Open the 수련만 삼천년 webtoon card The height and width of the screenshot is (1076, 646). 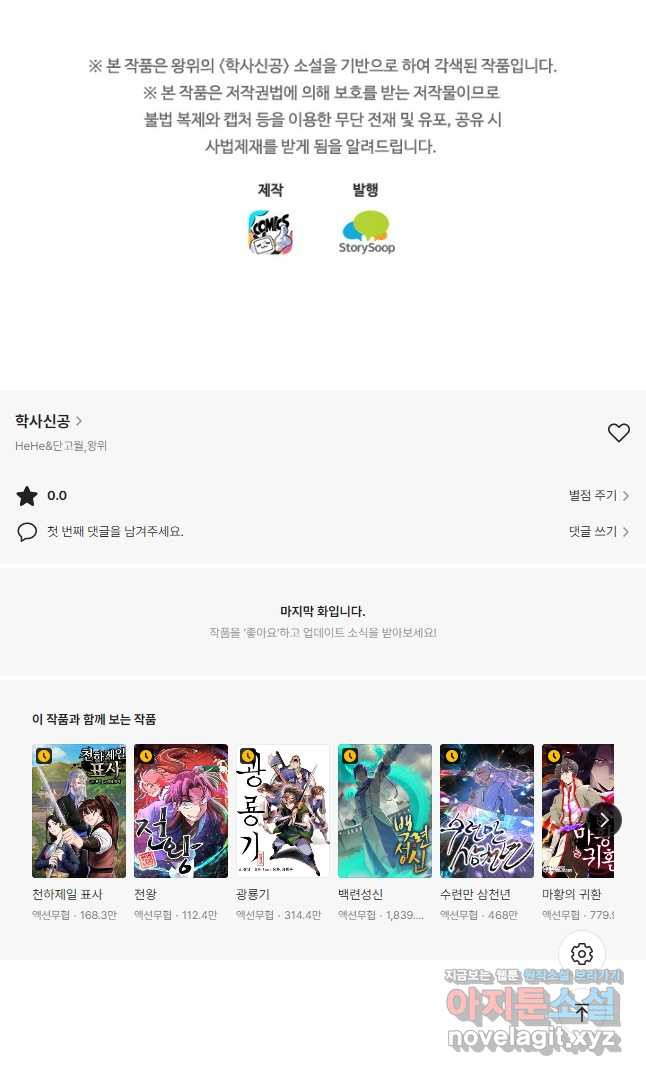click(487, 811)
